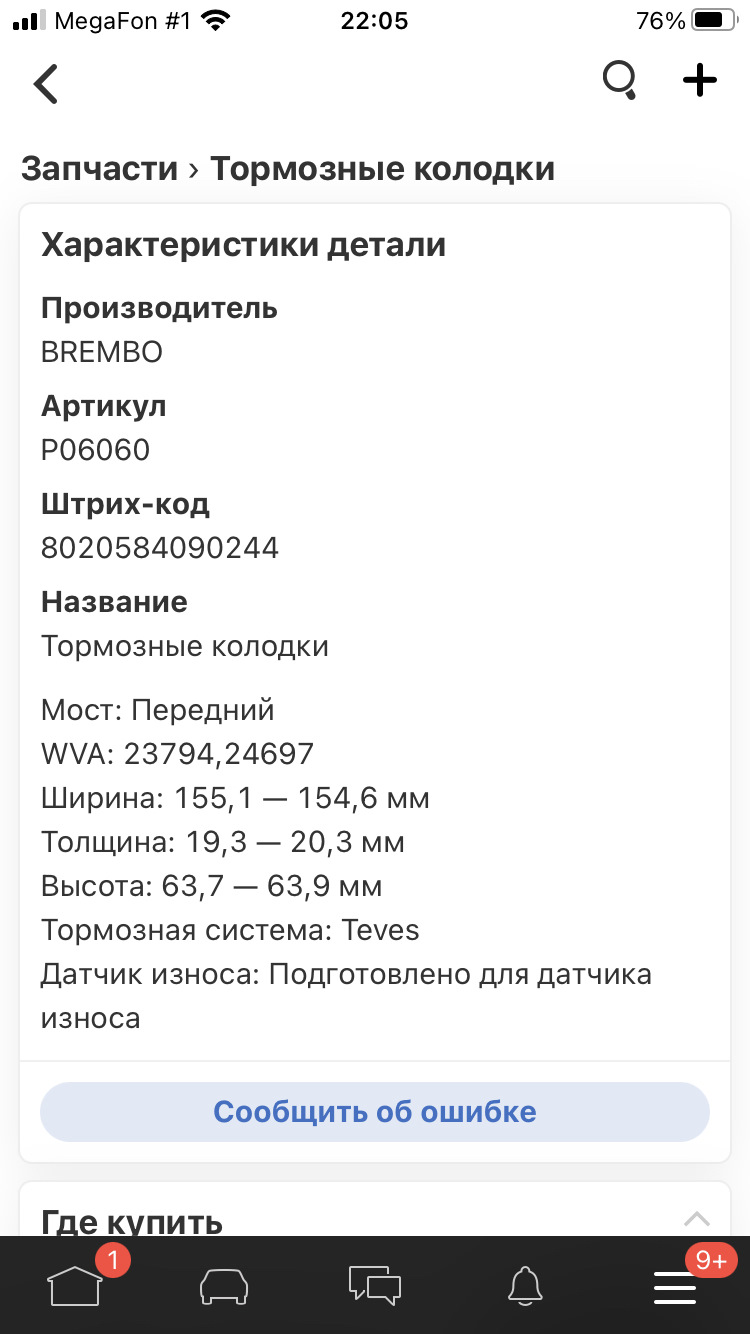This screenshot has width=750, height=1334.
Task: Open the Запчасти breadcrumb link
Action: tap(99, 168)
